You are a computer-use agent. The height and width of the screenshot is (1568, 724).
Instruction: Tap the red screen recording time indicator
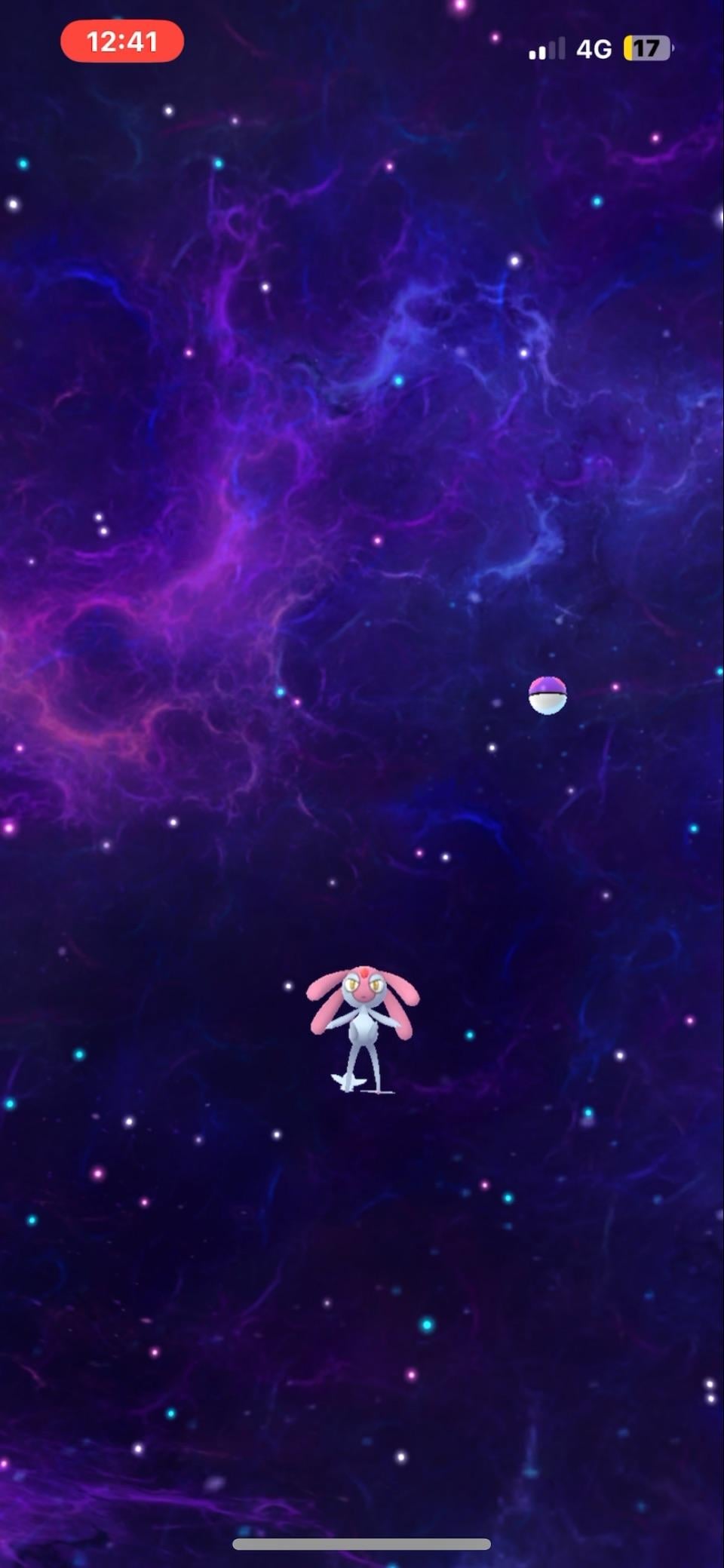tap(122, 41)
